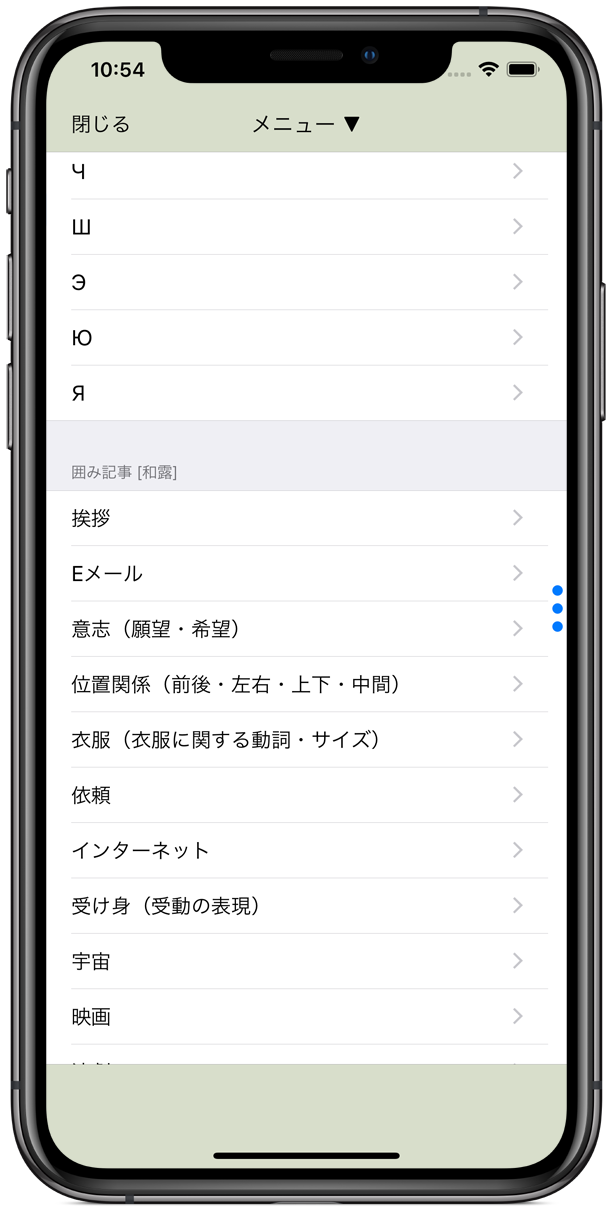
Task: Select 意志（願望・希望）
Action: [x=300, y=629]
